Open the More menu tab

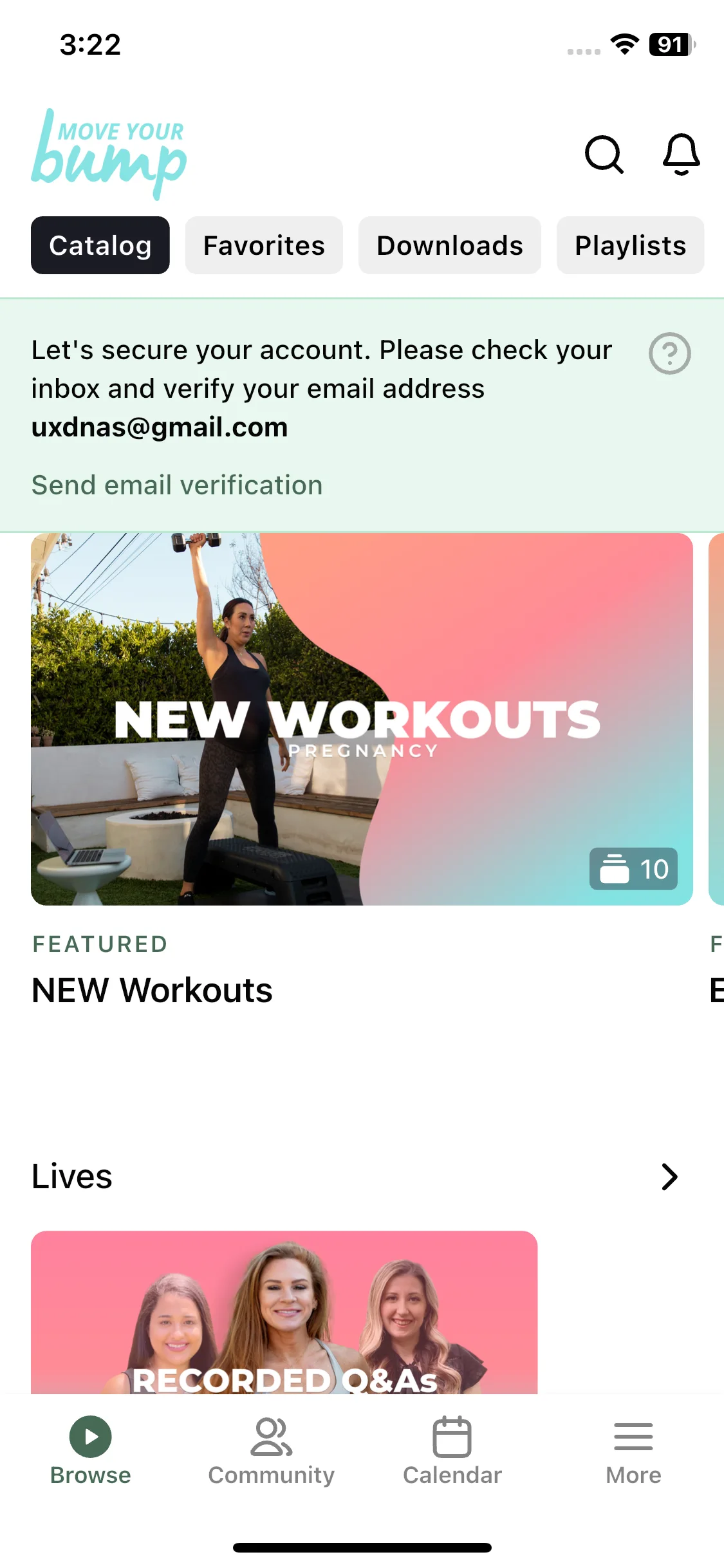[x=633, y=1450]
